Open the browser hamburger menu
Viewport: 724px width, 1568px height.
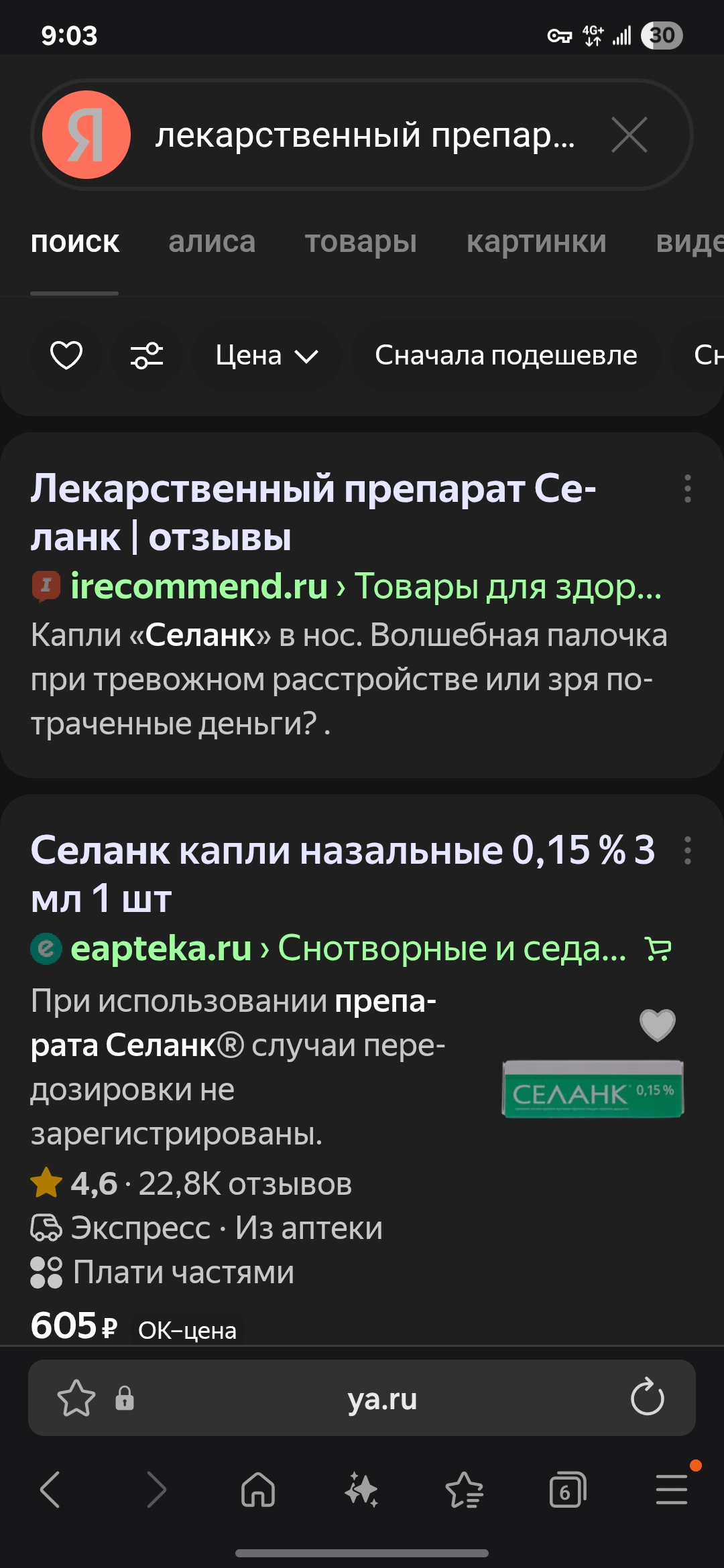[x=672, y=1490]
